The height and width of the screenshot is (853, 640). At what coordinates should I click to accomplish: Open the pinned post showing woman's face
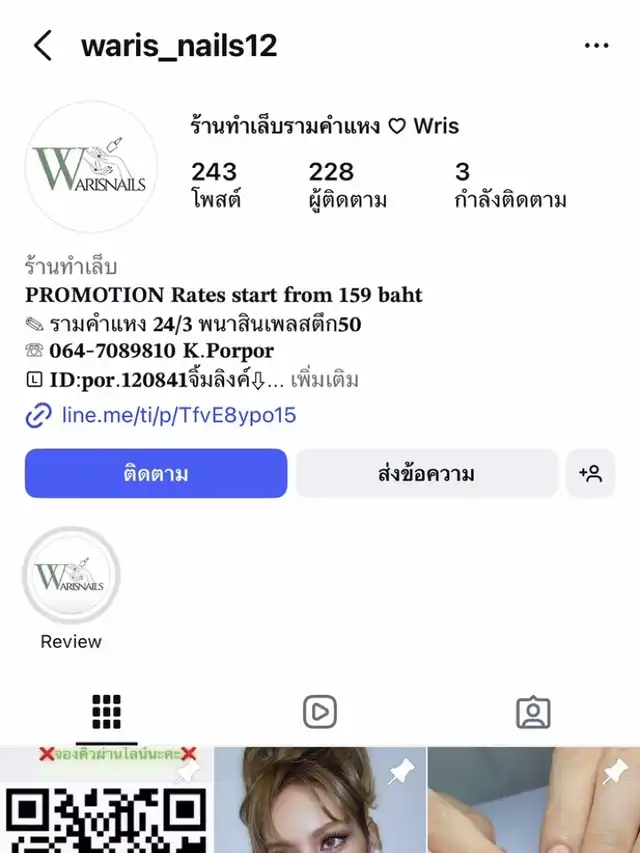tap(320, 800)
